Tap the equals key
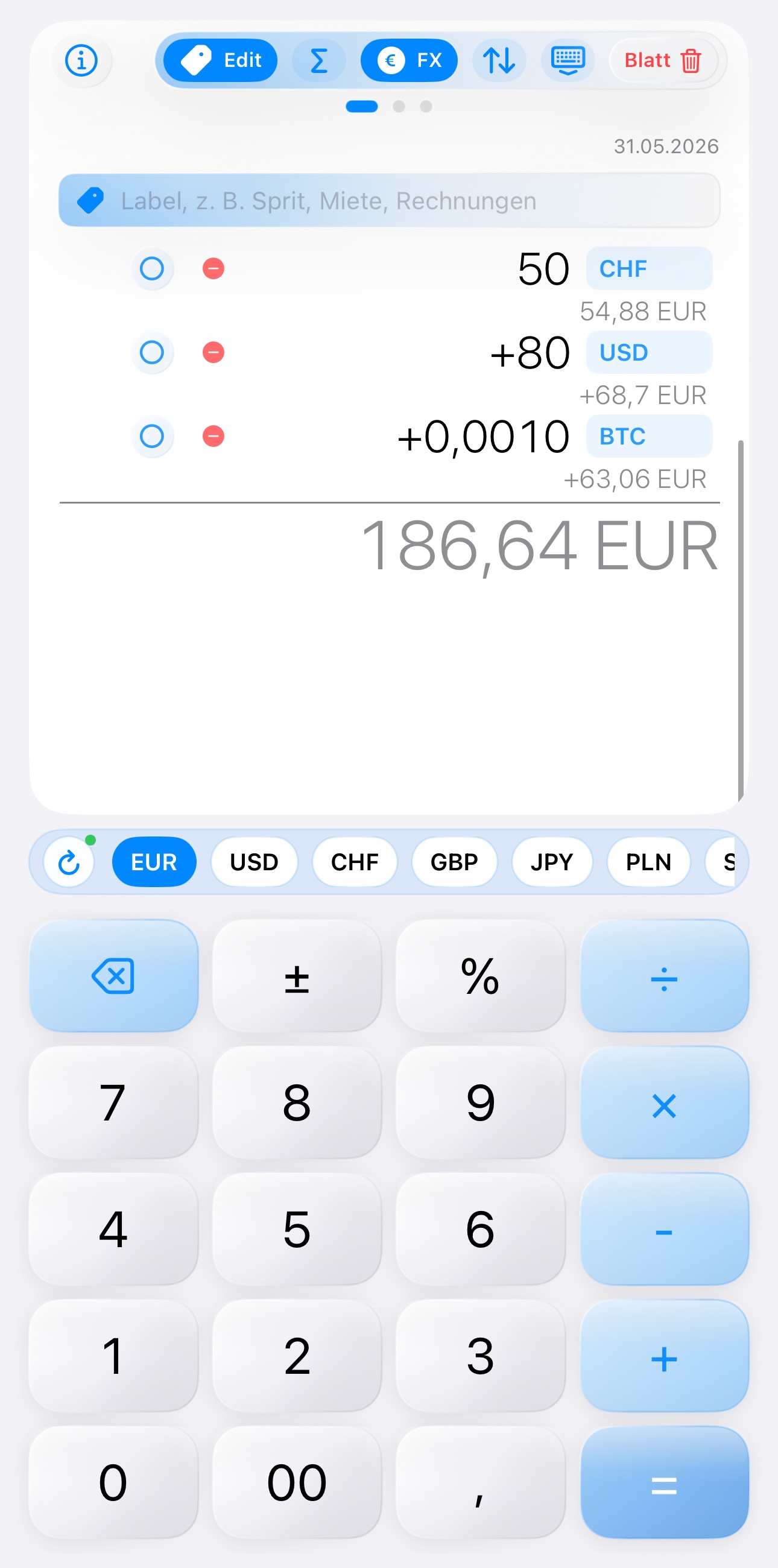The image size is (778, 1568). 664,1482
